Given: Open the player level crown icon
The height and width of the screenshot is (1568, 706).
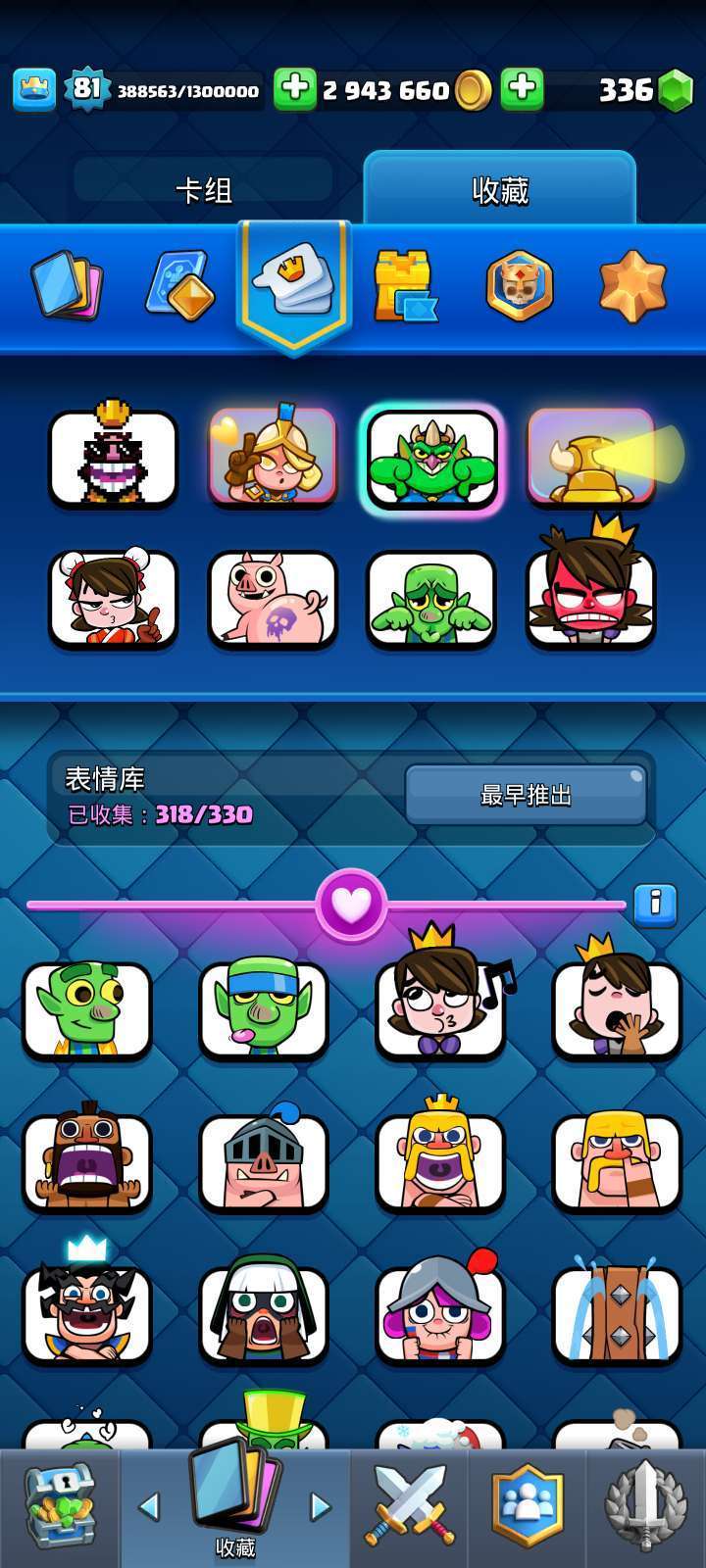Looking at the screenshot, I should click(34, 89).
